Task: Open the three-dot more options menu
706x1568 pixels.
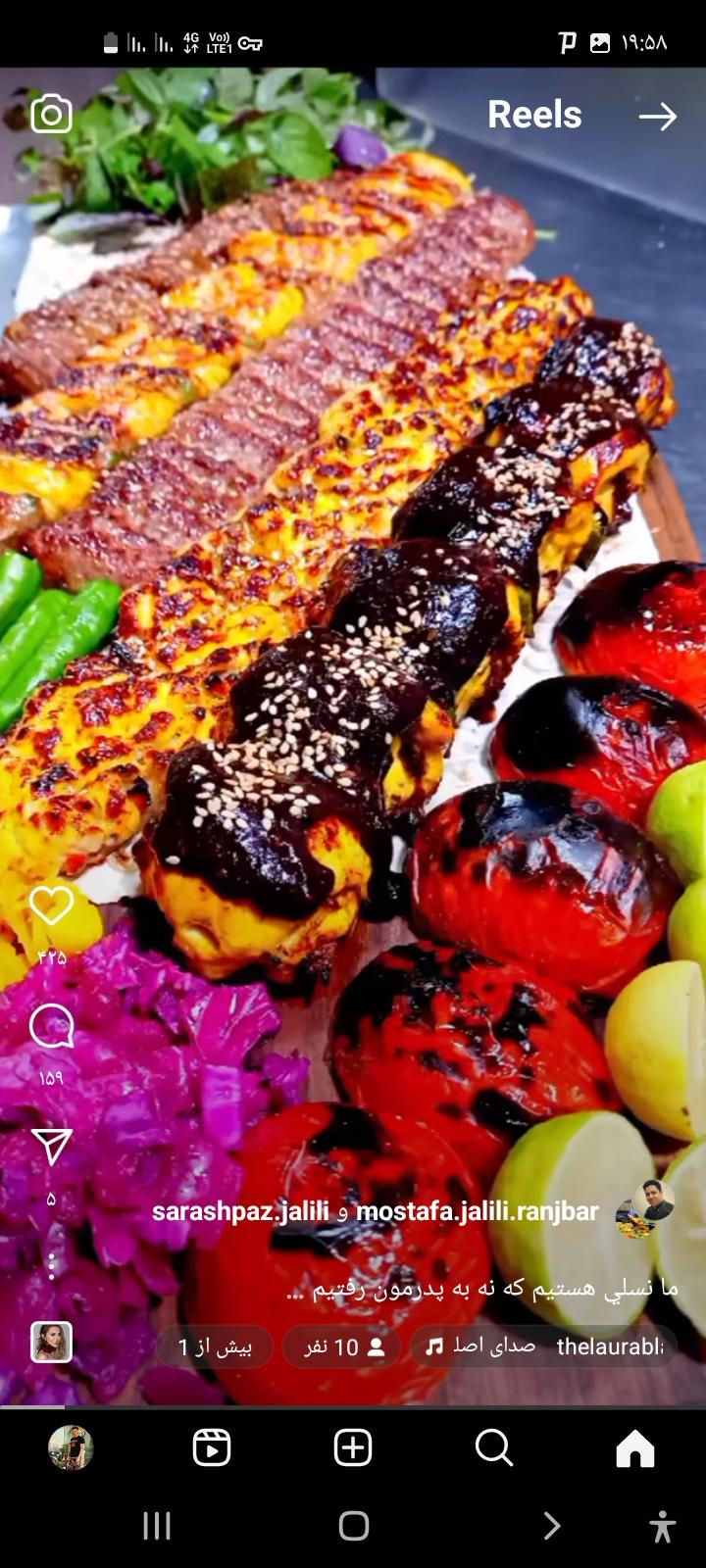Action: click(x=51, y=1264)
